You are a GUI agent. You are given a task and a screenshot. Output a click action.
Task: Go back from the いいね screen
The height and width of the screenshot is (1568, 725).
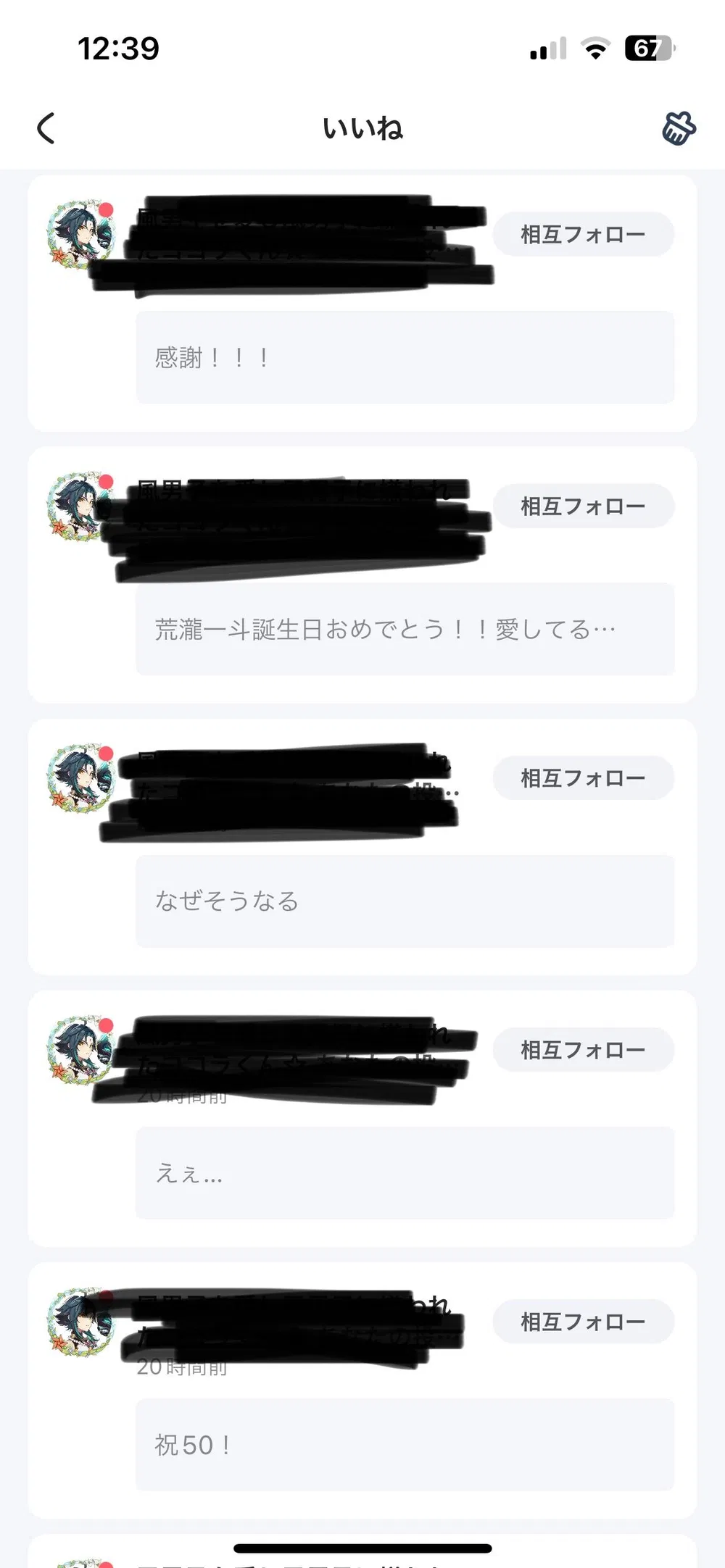[x=46, y=129]
